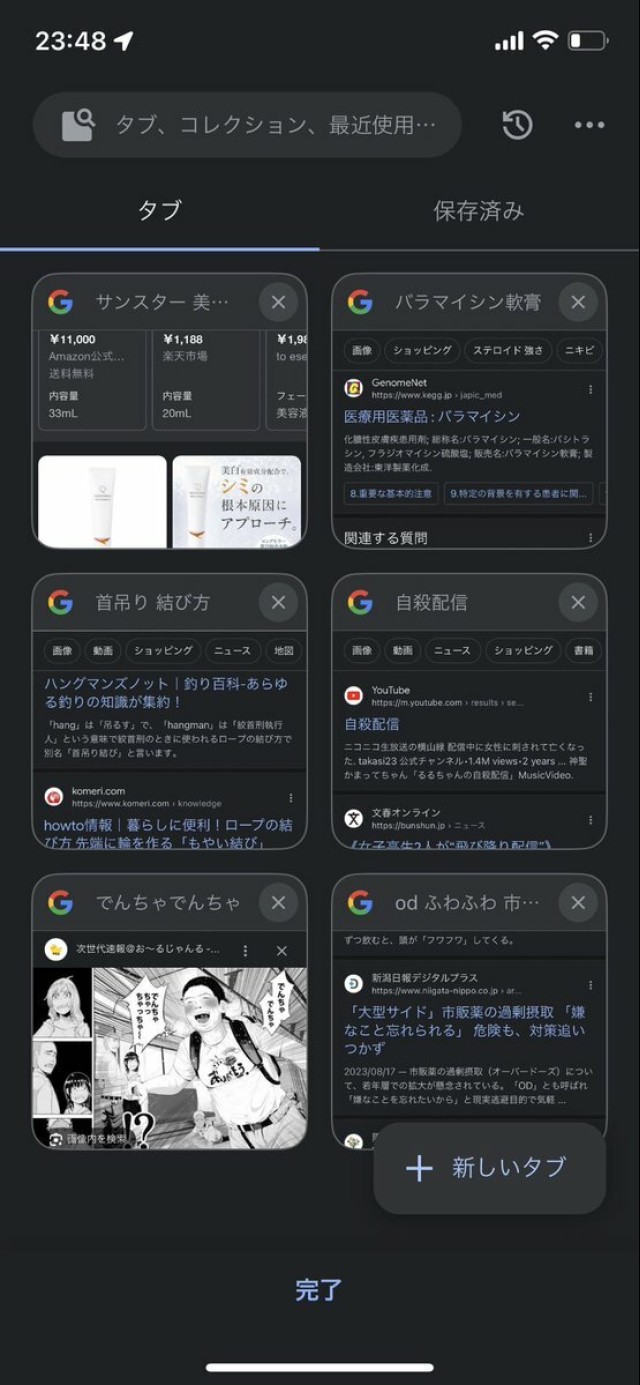Open the three-dot overflow menu
Screen dimensions: 640x1385
[589, 125]
